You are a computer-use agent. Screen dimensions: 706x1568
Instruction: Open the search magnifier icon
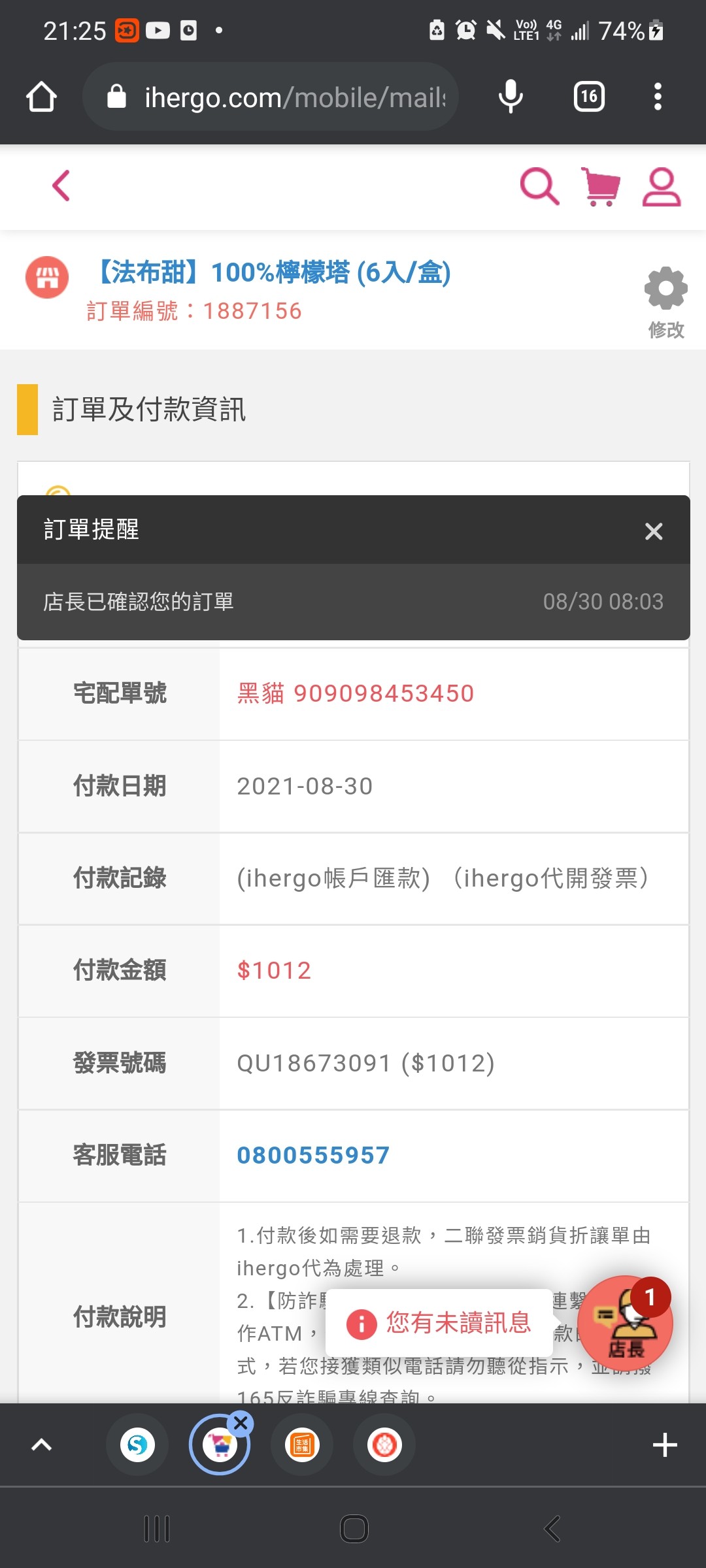pyautogui.click(x=539, y=186)
